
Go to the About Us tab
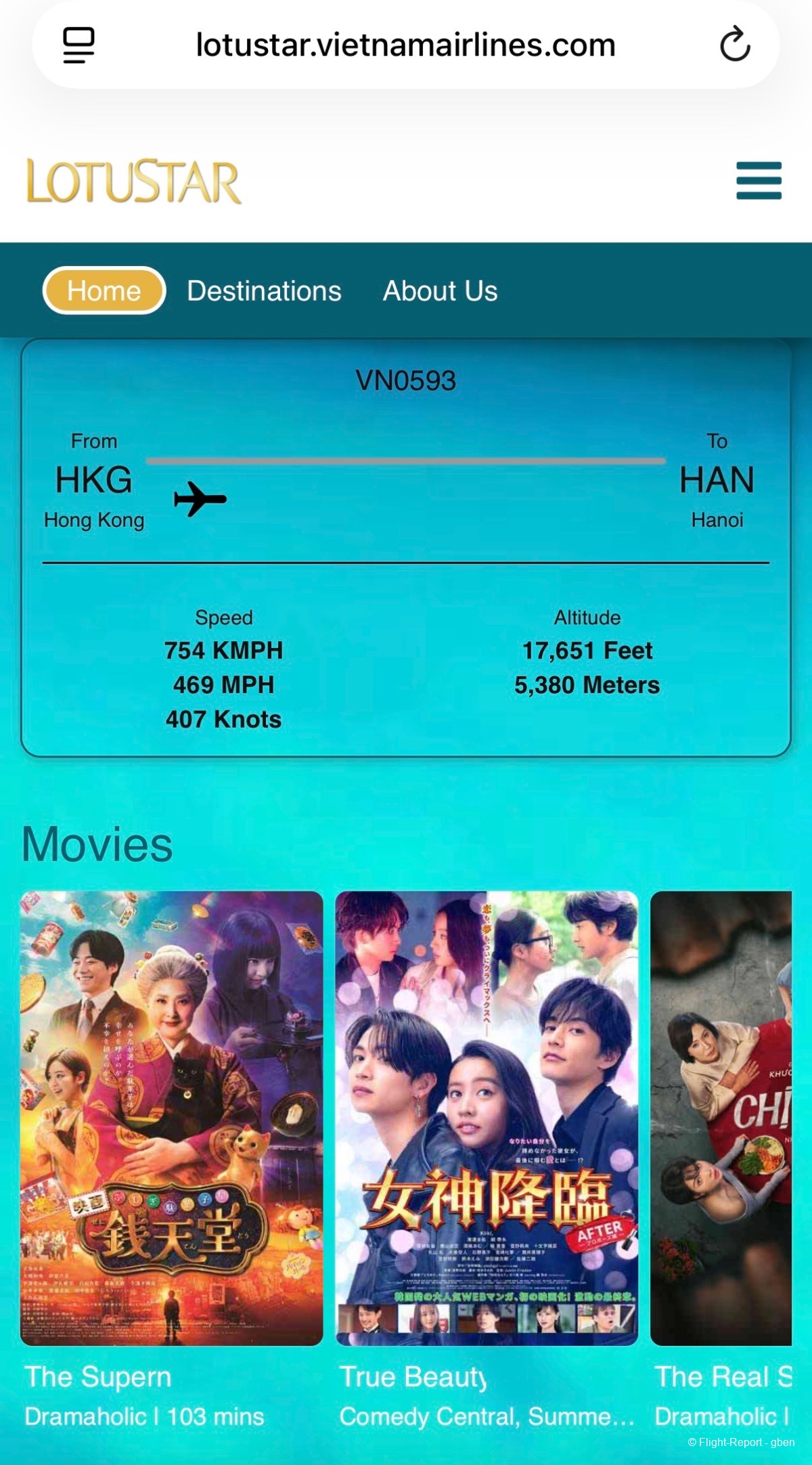point(440,291)
